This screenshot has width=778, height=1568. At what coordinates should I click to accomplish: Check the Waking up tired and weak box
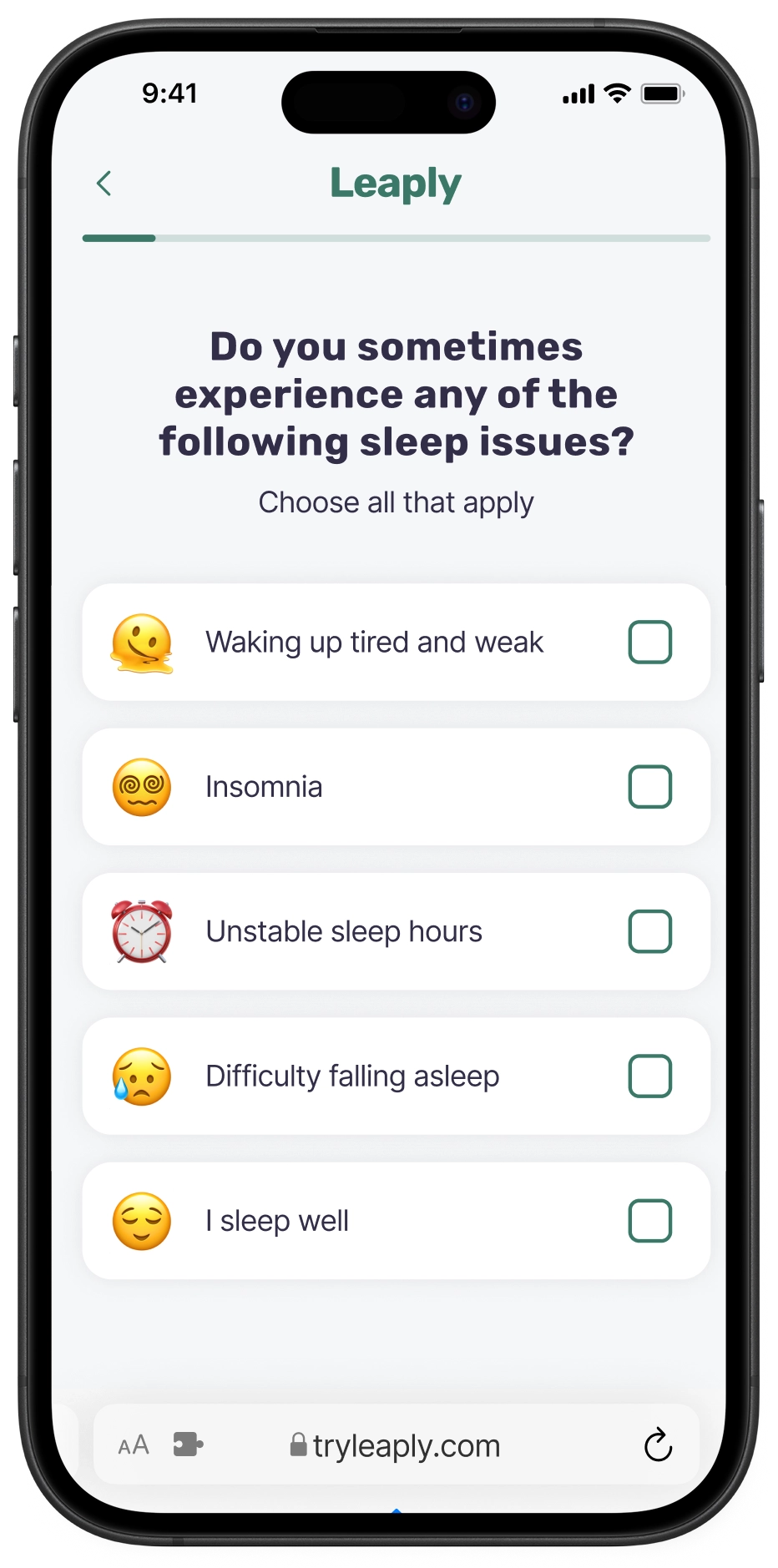649,642
